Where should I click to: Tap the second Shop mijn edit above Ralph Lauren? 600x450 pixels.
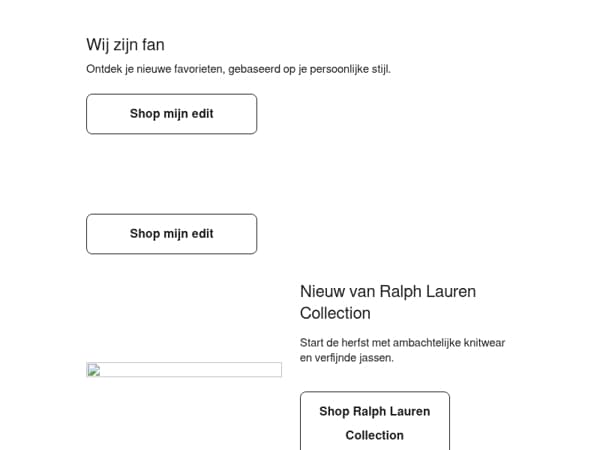[x=171, y=234]
